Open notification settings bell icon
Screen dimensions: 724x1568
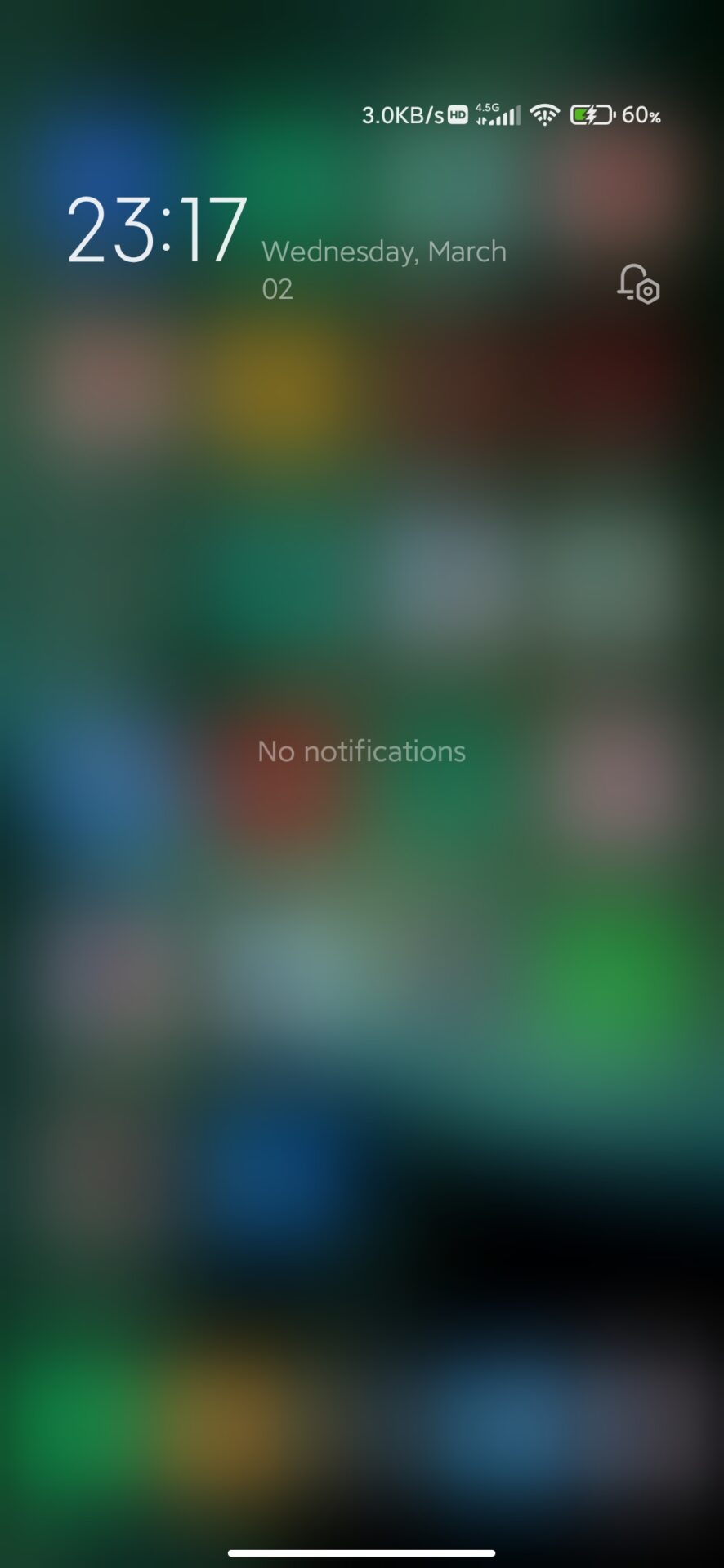637,283
